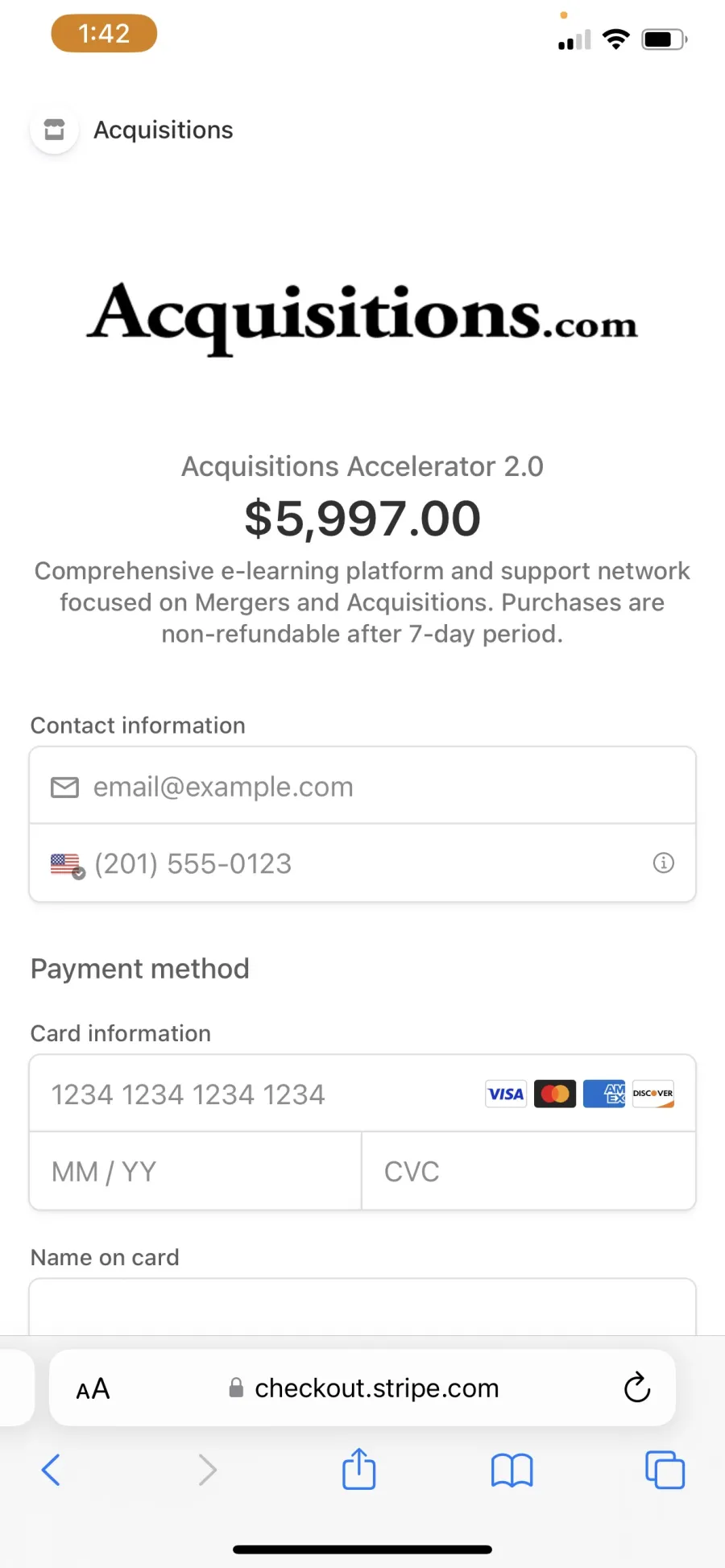Focus the Name on card field
This screenshot has height=1568, width=725.
point(362,1308)
